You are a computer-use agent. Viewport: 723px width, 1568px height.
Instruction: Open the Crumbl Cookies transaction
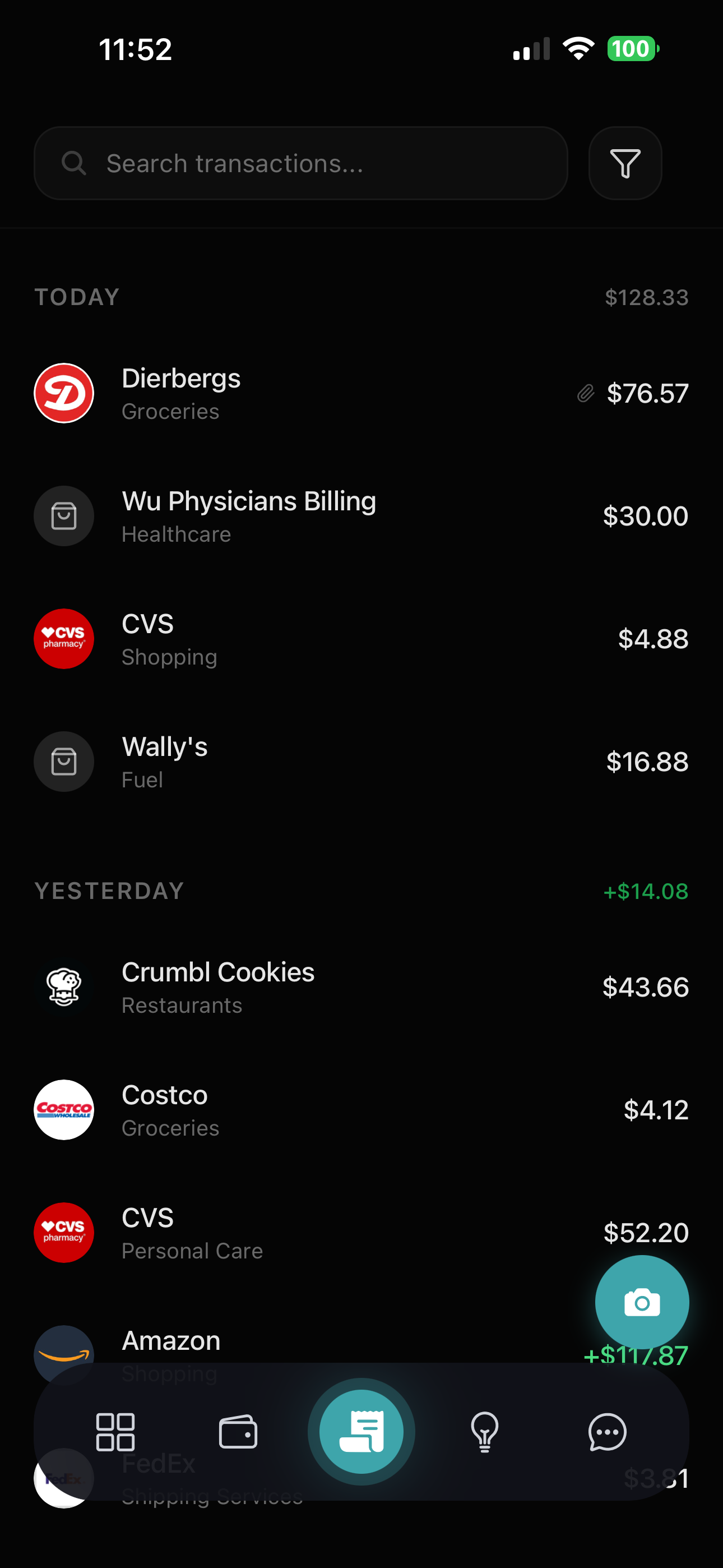point(304,986)
